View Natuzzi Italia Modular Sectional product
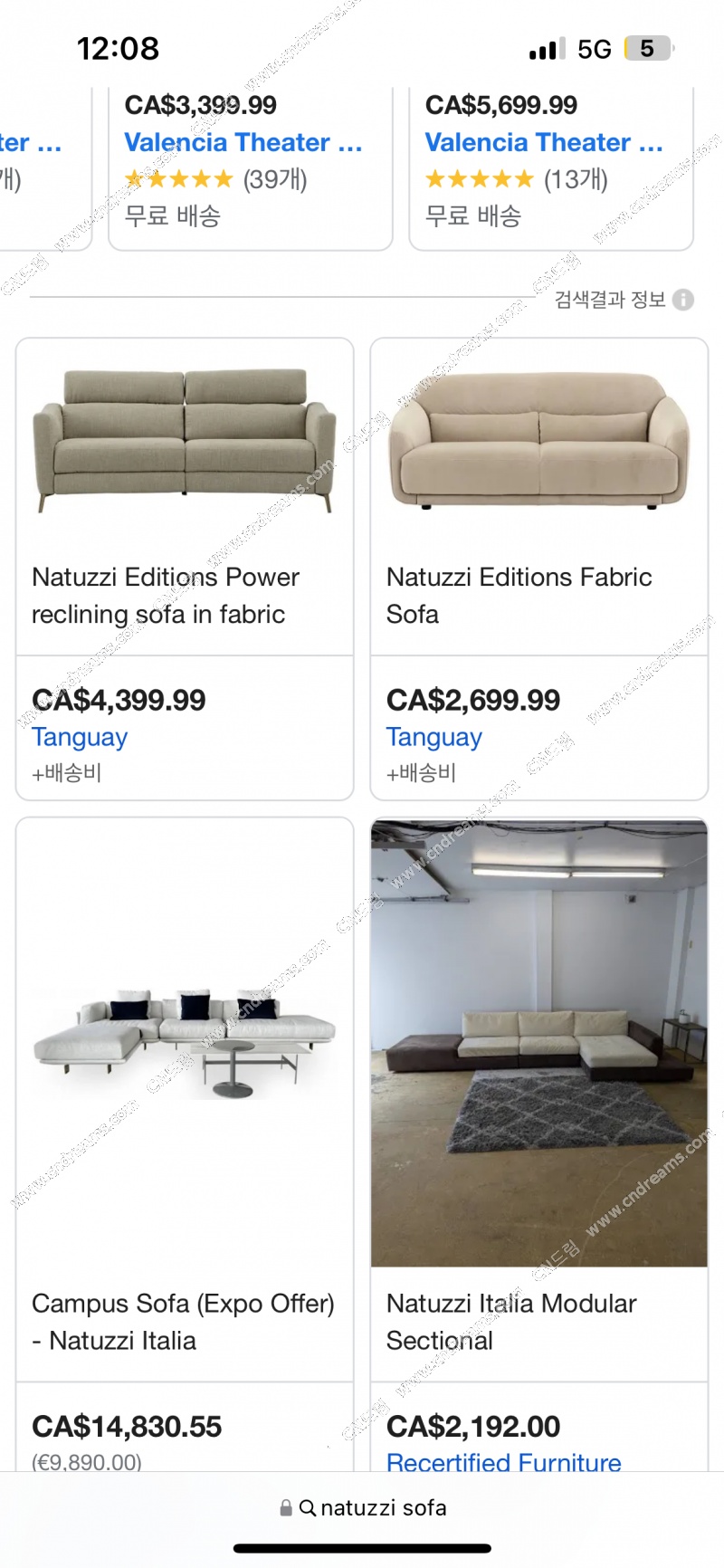The height and width of the screenshot is (1568, 724). pos(538,1132)
